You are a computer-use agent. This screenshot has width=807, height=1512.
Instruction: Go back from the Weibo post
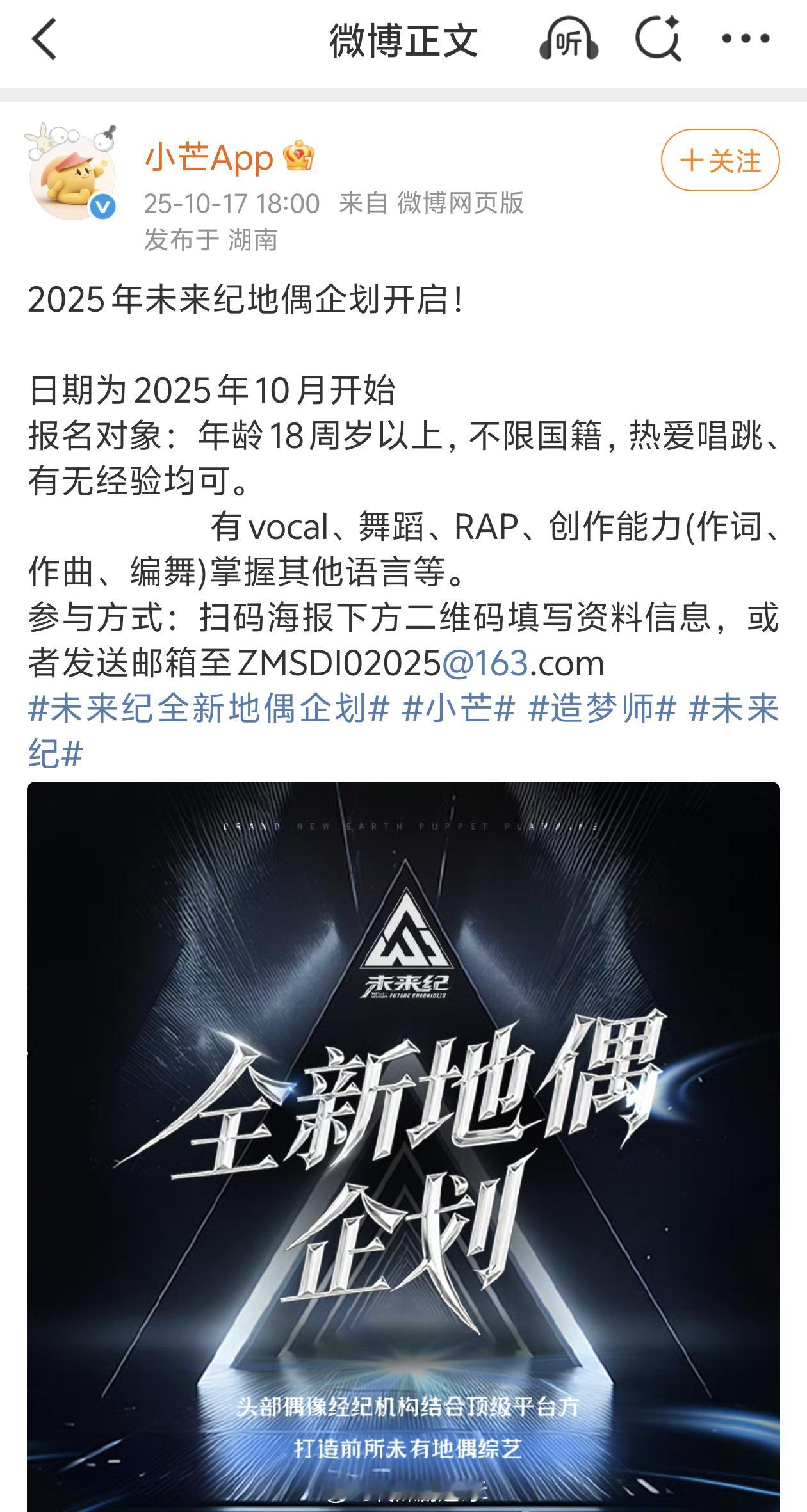44,39
